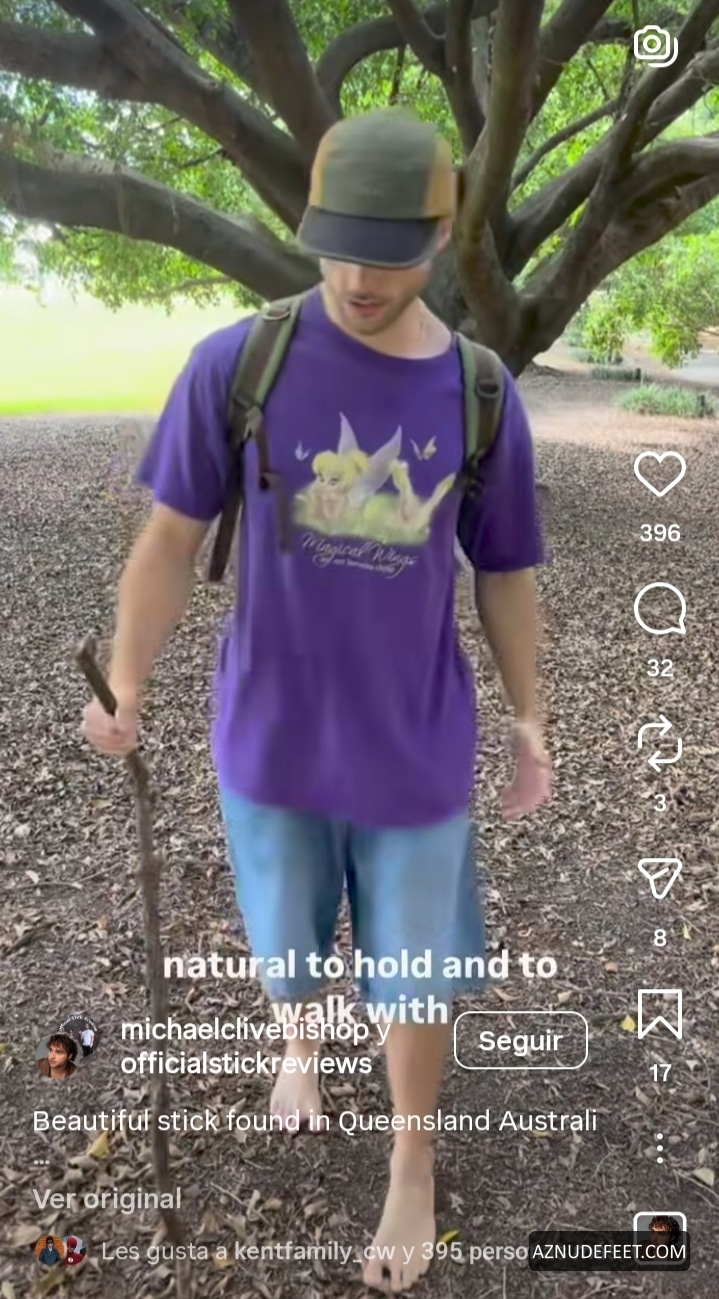Open the collaborators' profile picture
The height and width of the screenshot is (1299, 719).
[66, 1046]
